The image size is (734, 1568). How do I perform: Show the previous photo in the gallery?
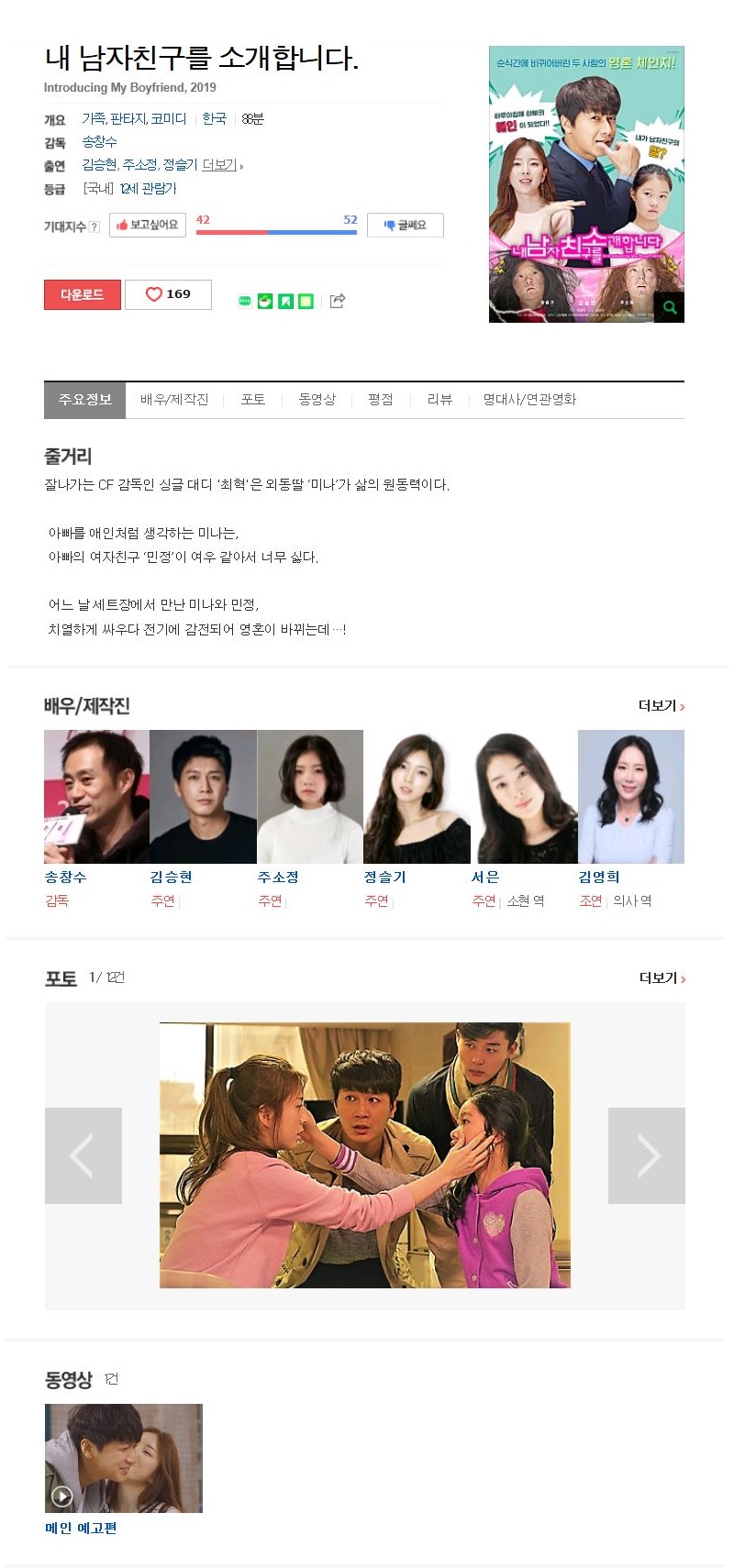coord(83,1155)
